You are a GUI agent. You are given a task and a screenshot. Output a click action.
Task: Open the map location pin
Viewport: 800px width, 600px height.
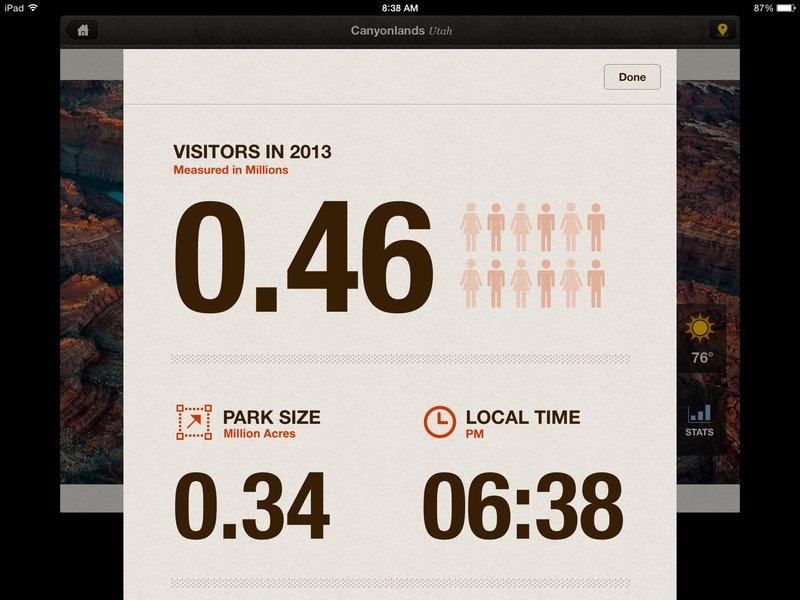coord(723,30)
